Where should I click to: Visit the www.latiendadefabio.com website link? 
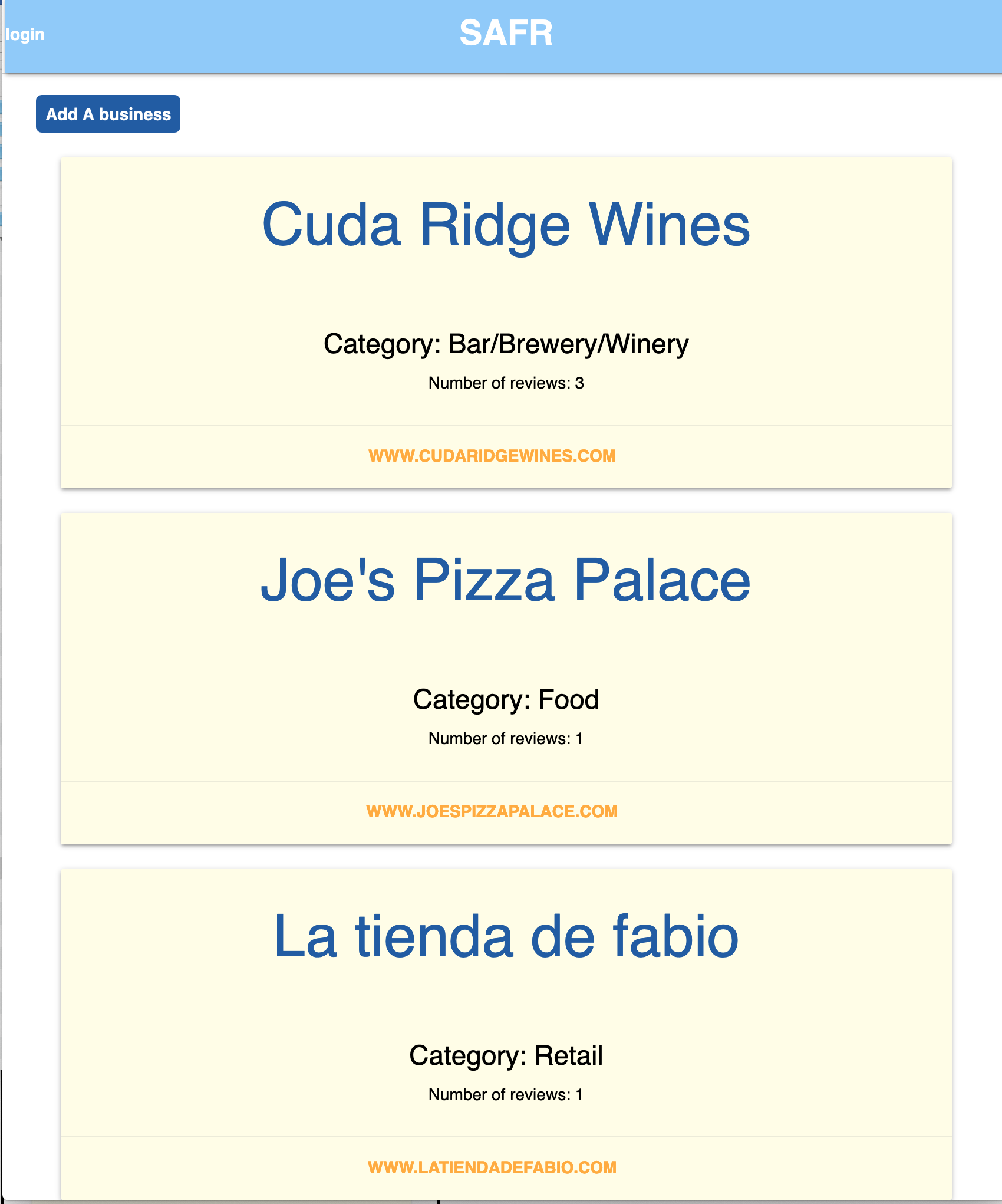[492, 1167]
